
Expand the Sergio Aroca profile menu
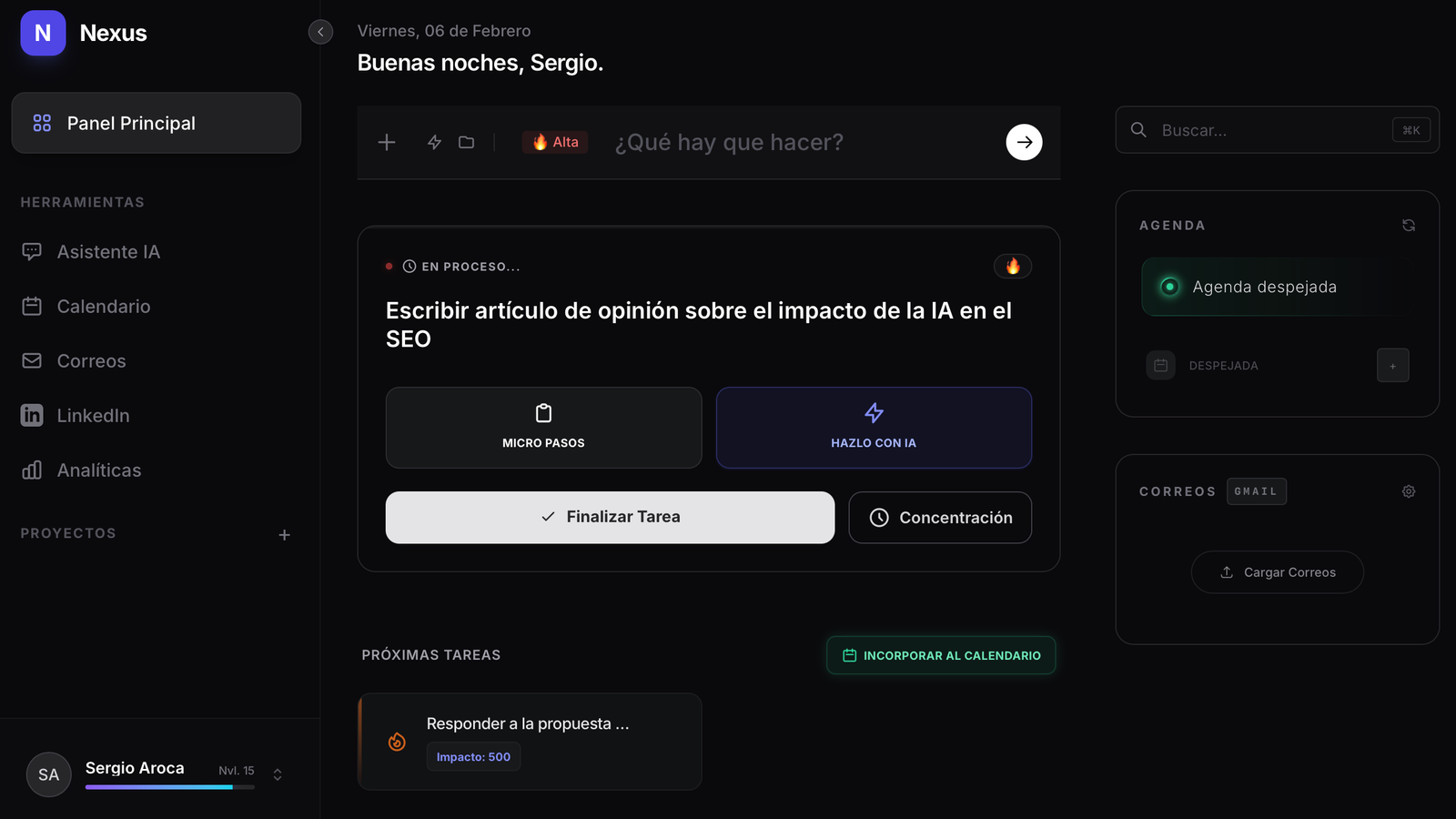(x=278, y=774)
